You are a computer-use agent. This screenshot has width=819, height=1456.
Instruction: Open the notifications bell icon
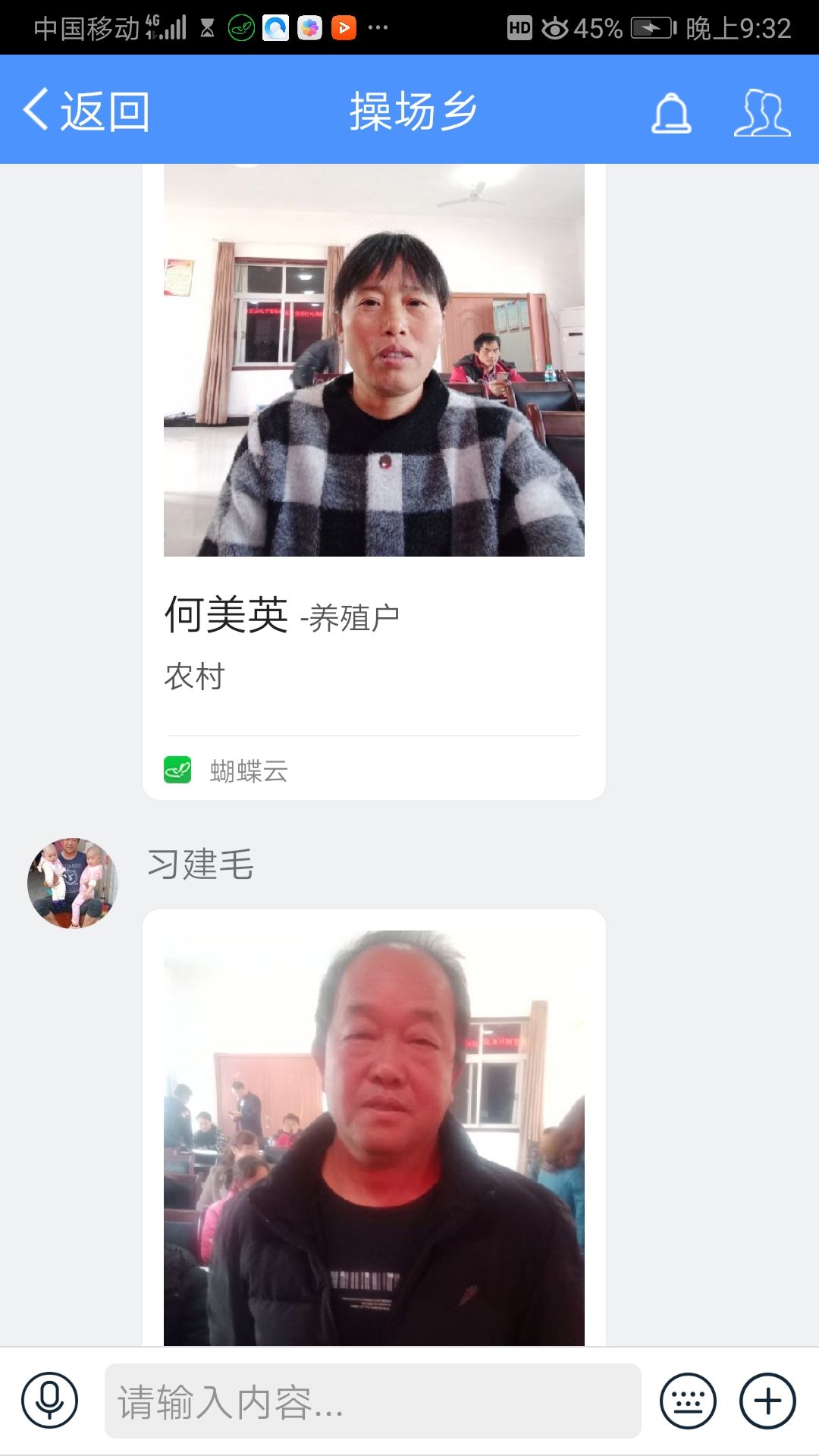pyautogui.click(x=671, y=113)
